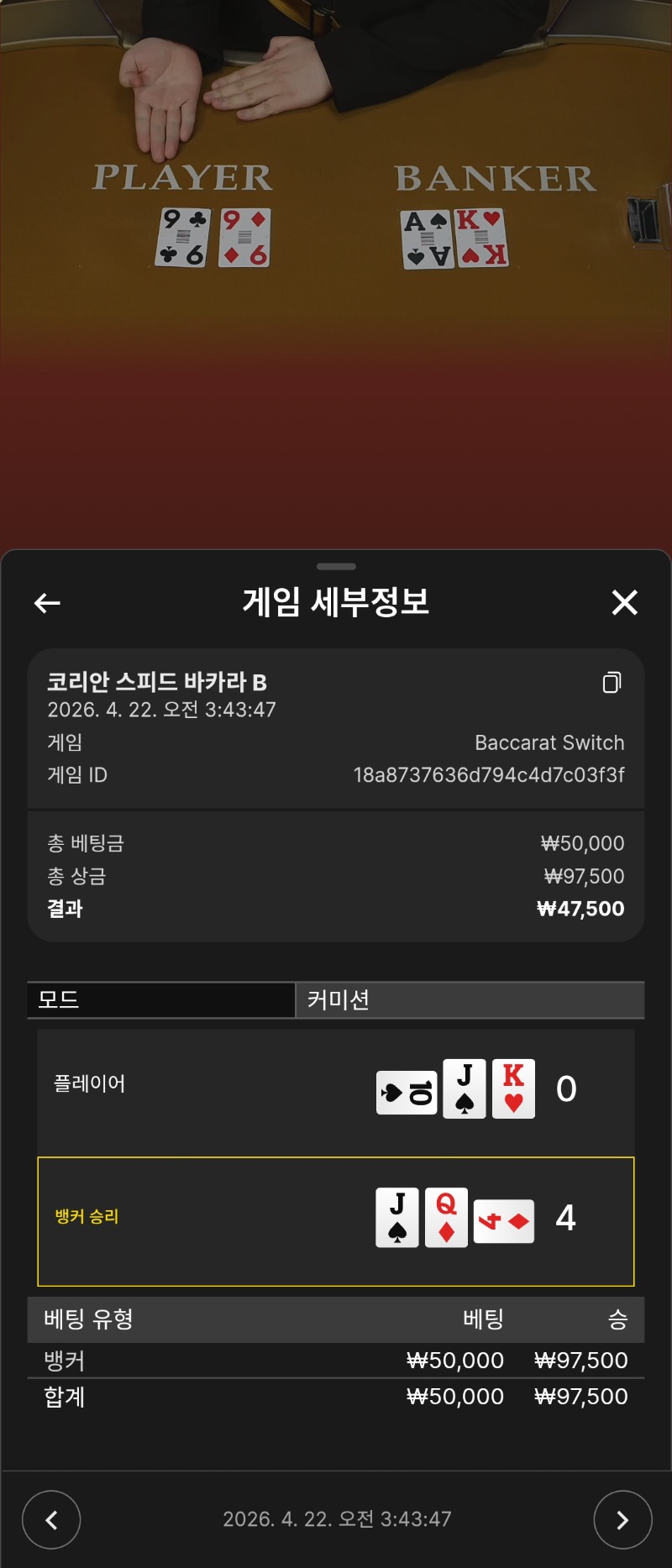The width and height of the screenshot is (672, 1568).
Task: Copy the game ID details
Action: click(612, 682)
